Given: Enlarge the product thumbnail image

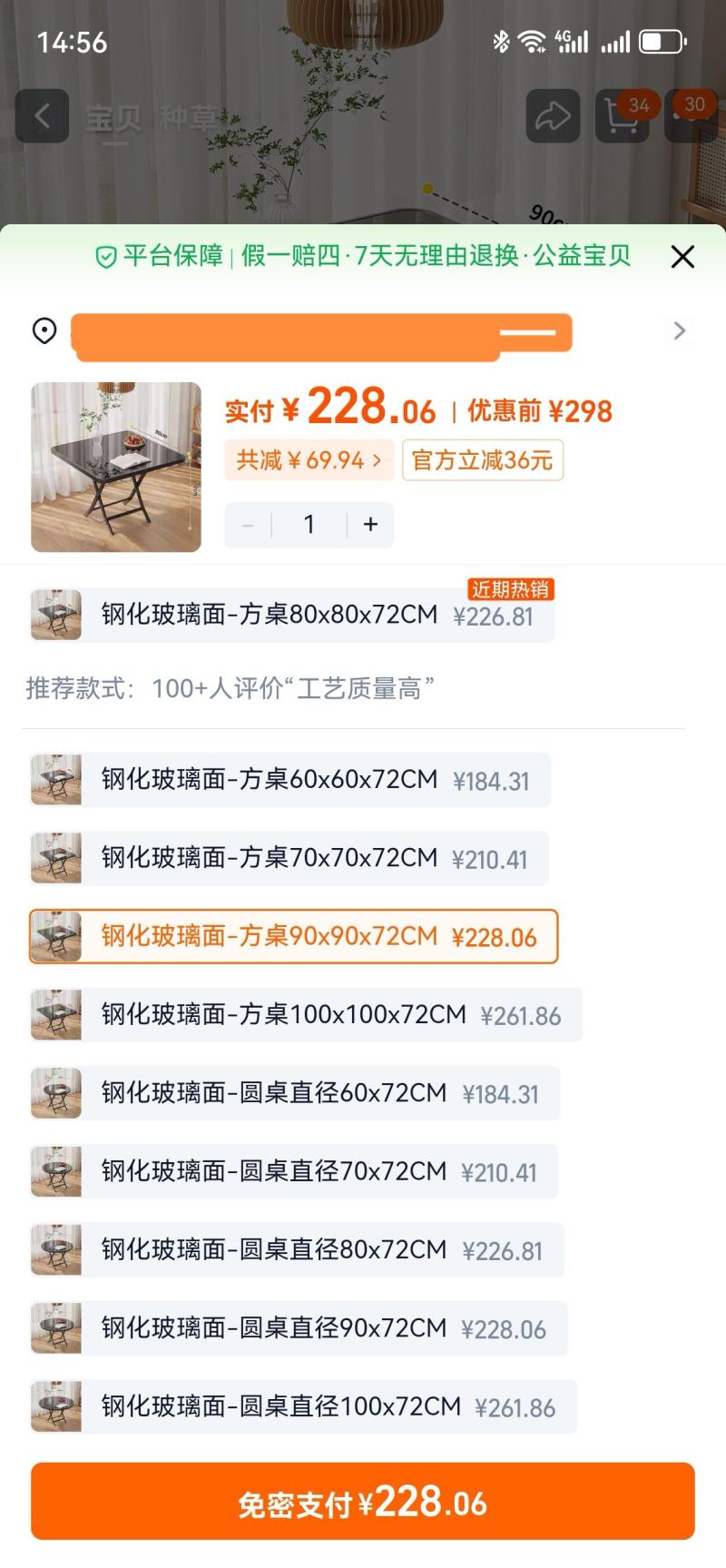Looking at the screenshot, I should 116,467.
